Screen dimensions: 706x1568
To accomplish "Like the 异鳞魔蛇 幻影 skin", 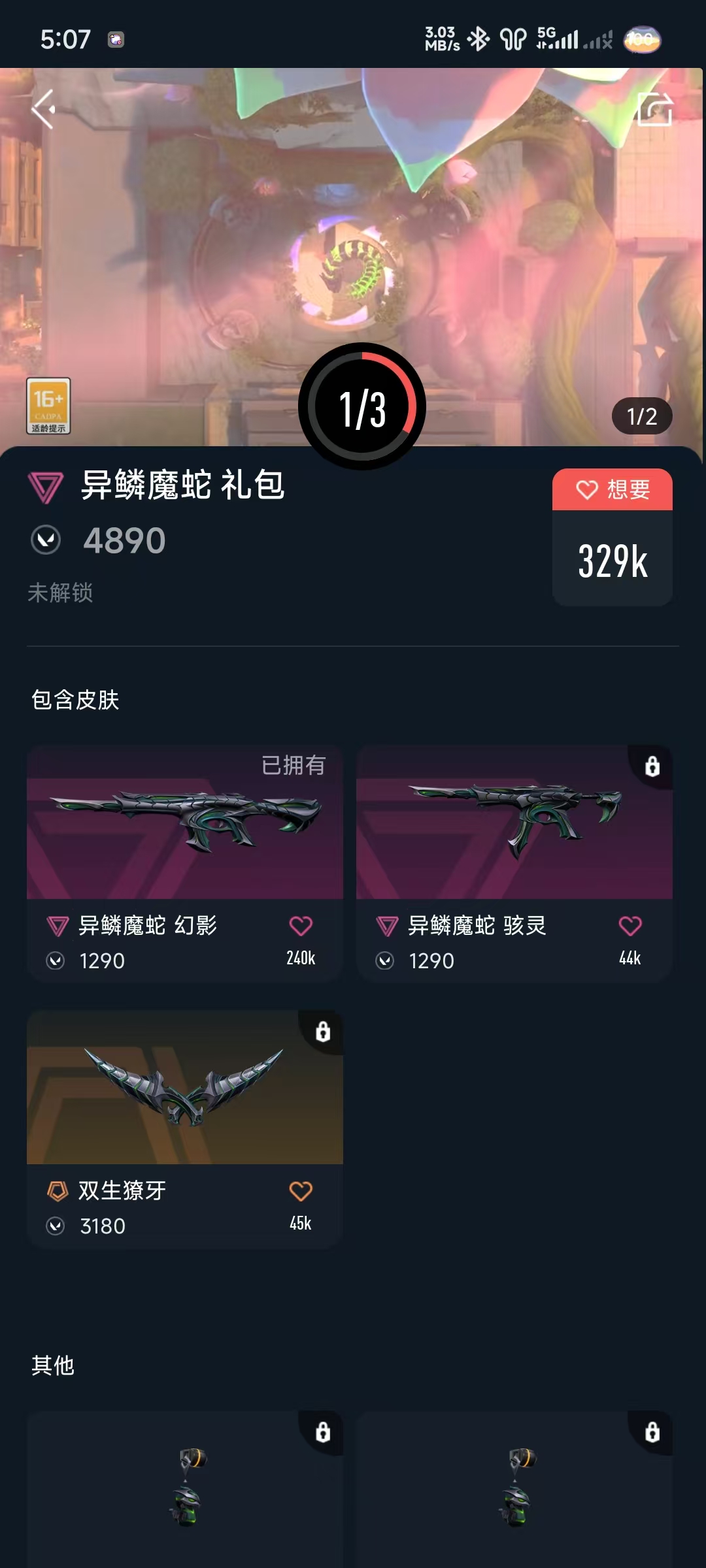I will coord(301,926).
